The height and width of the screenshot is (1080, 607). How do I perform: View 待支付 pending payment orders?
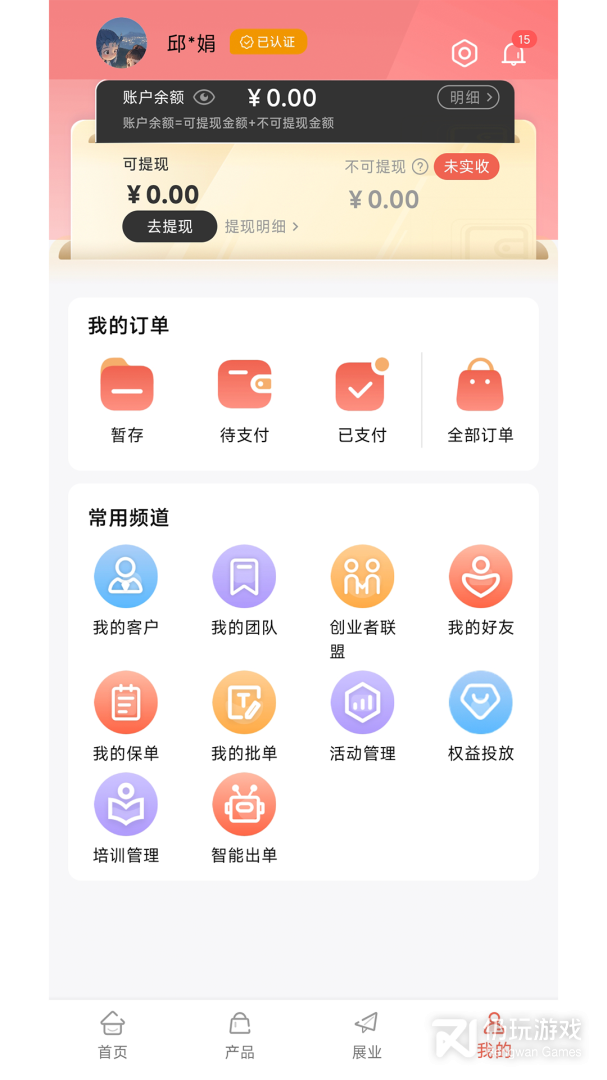244,400
